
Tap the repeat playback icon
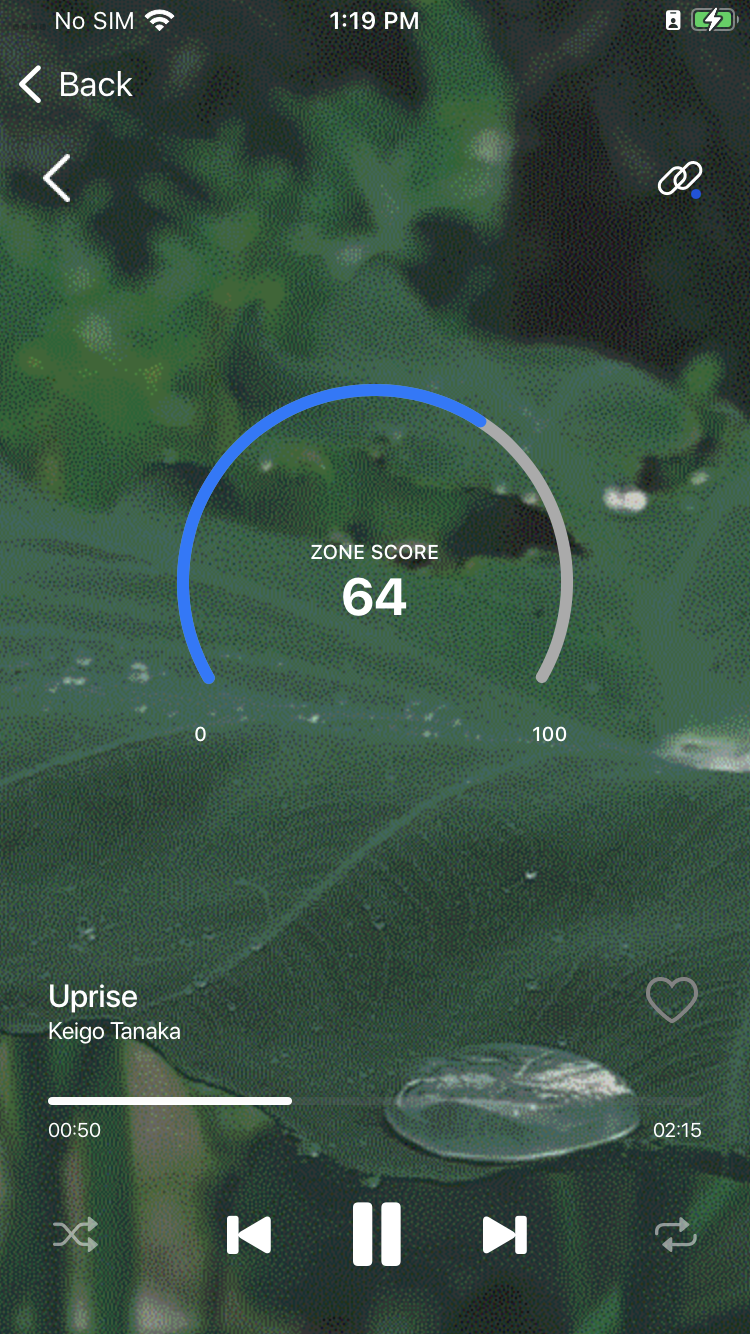point(675,1234)
